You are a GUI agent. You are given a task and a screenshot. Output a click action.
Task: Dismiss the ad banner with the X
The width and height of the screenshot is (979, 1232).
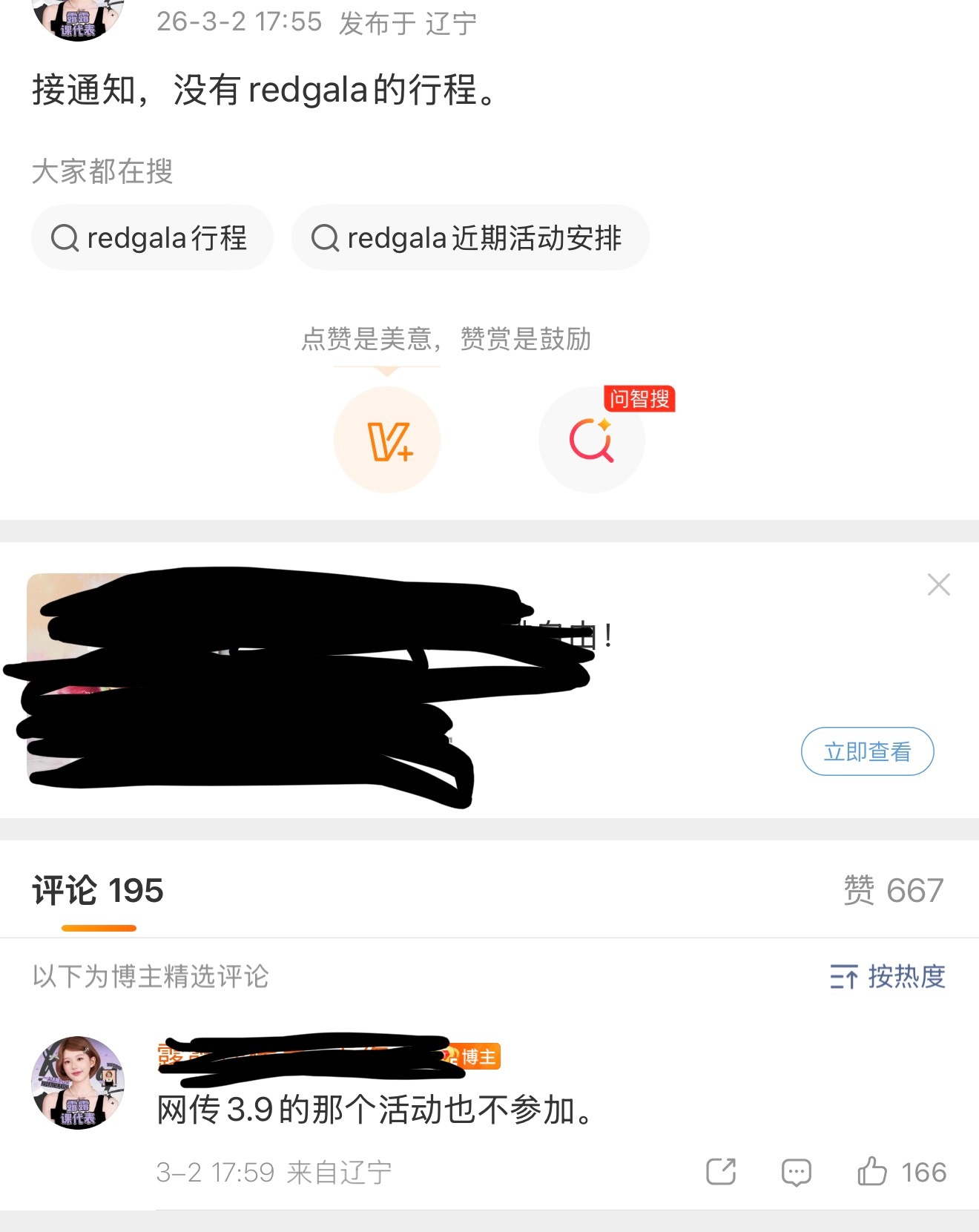939,584
